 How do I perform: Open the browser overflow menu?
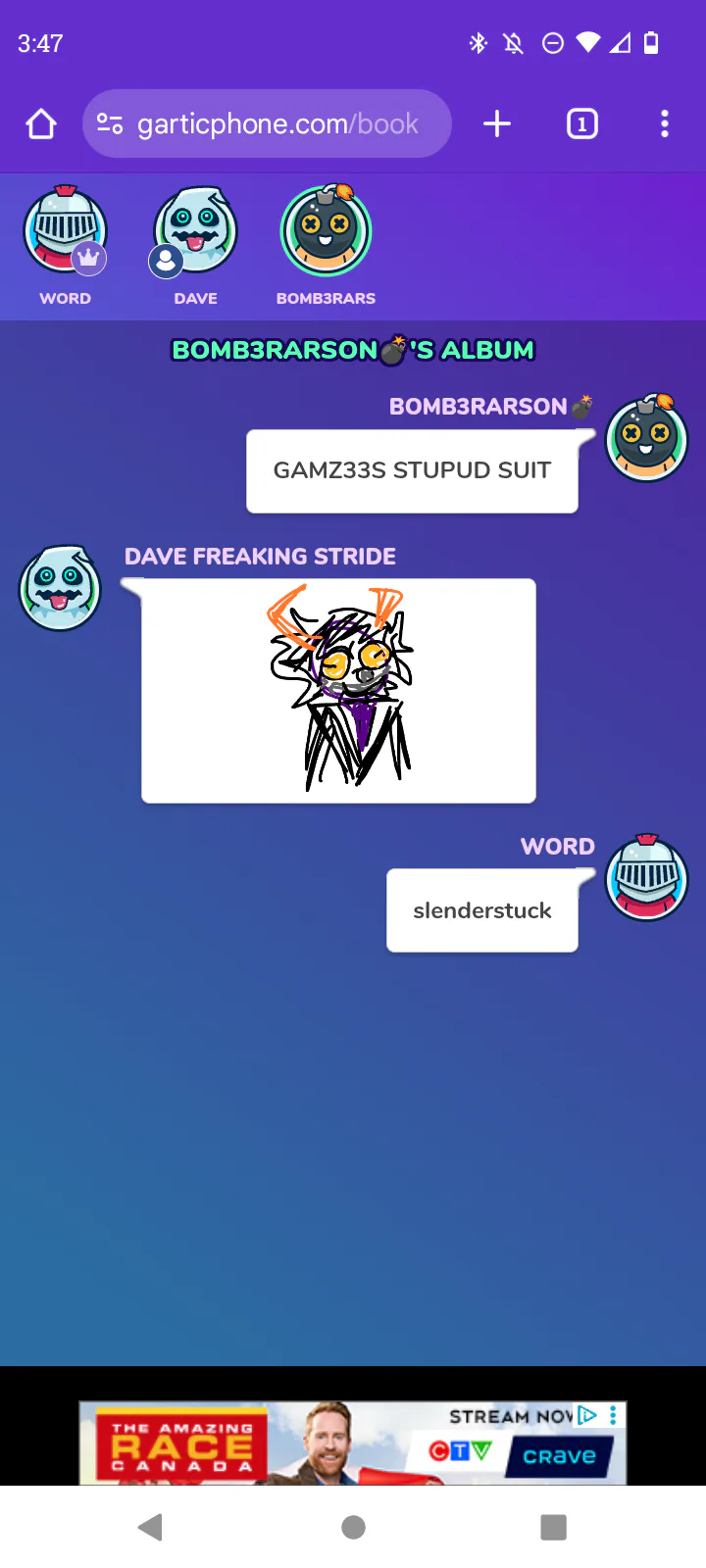pos(665,123)
